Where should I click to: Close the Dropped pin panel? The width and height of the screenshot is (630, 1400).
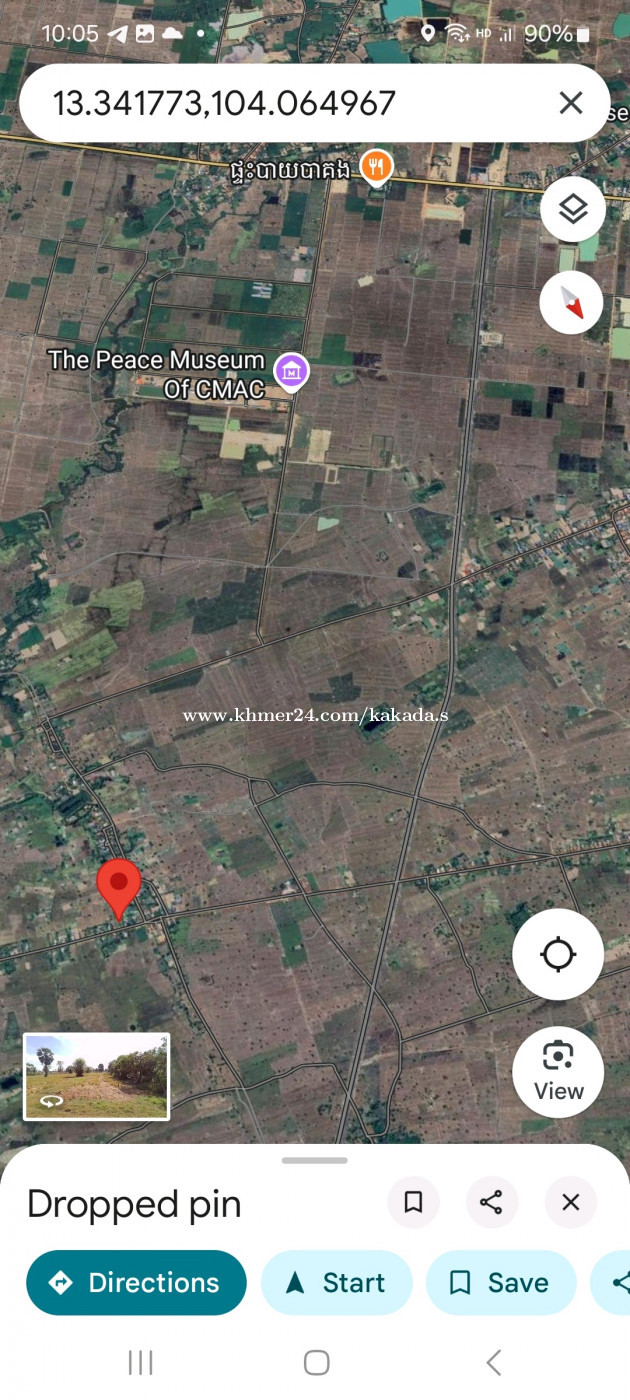click(x=571, y=1202)
